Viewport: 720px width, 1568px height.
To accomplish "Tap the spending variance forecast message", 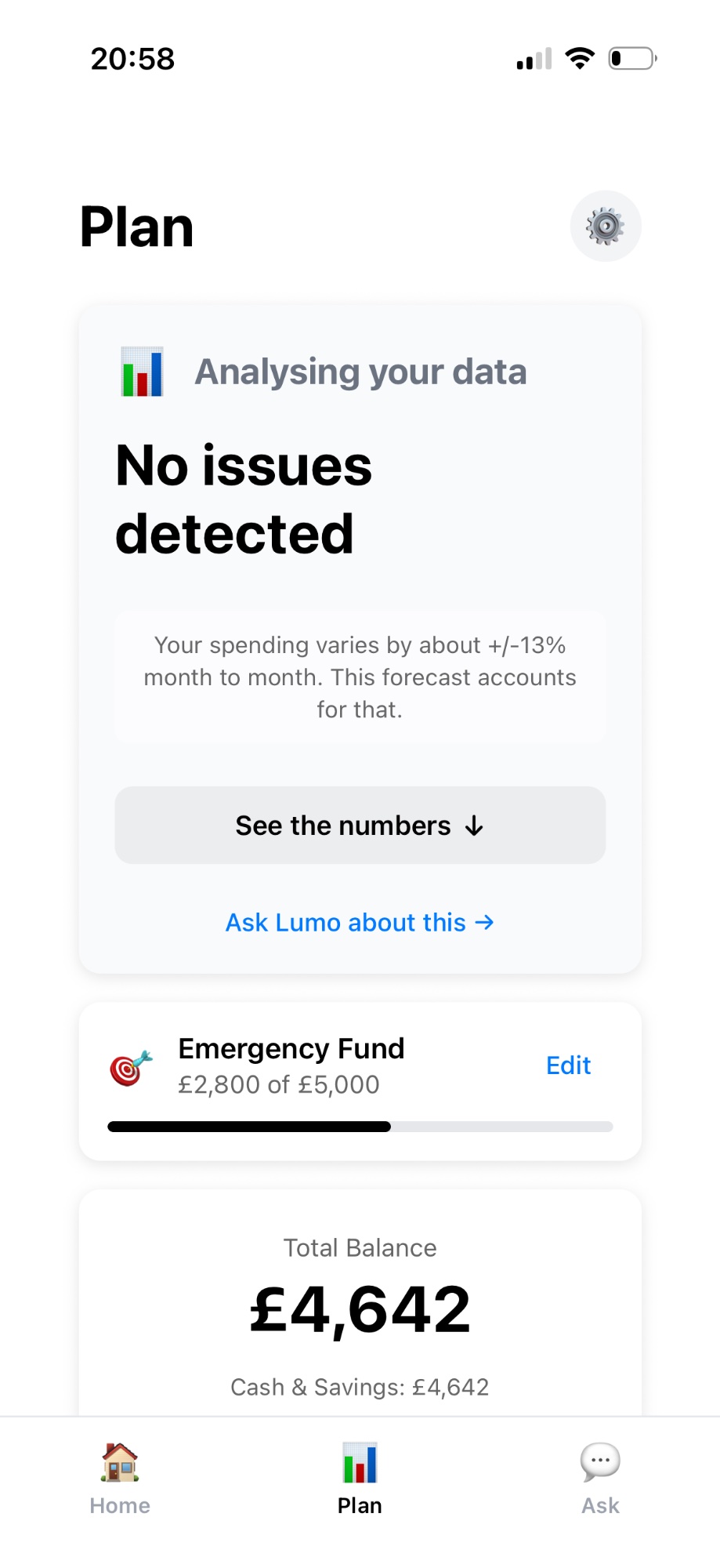I will tap(359, 676).
